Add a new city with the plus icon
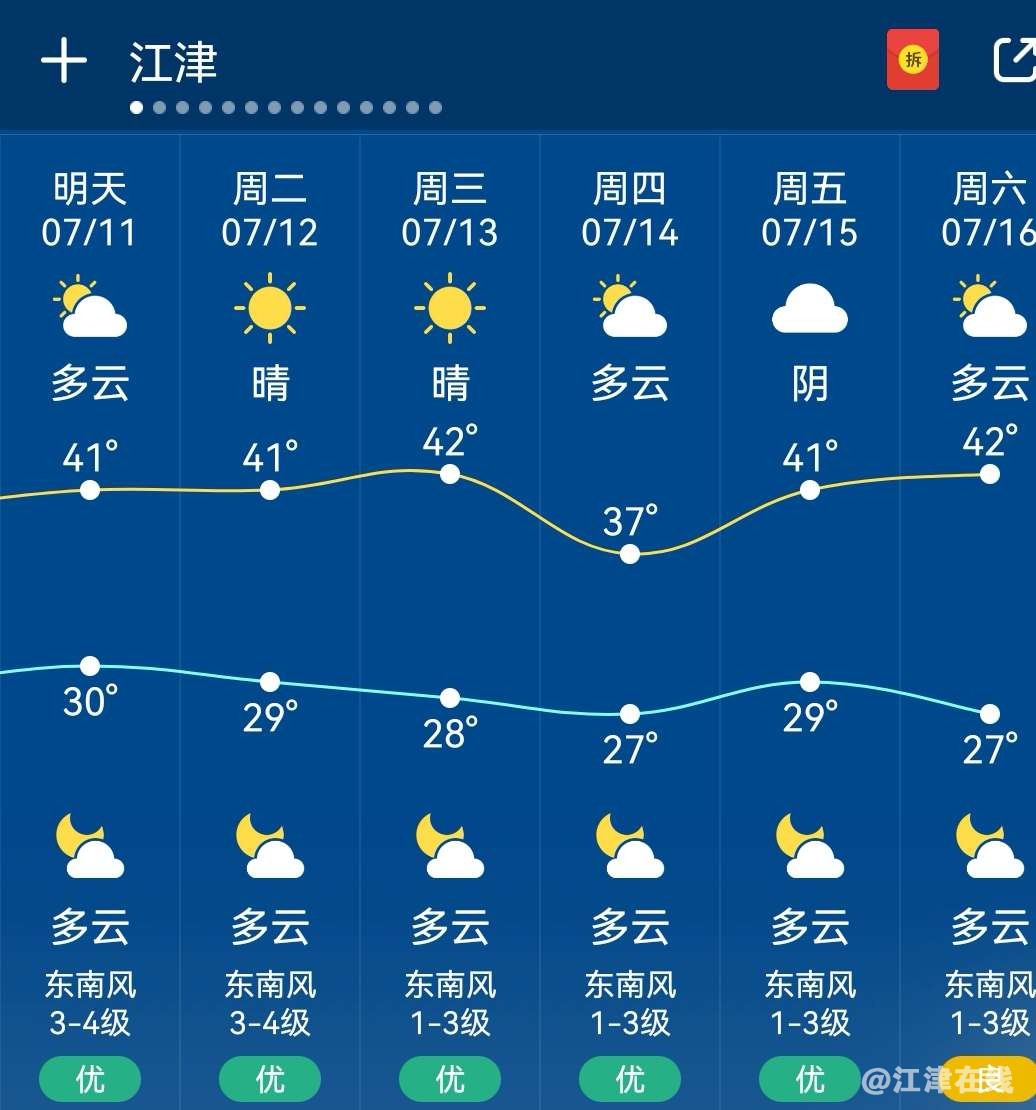The height and width of the screenshot is (1110, 1036). (x=64, y=62)
